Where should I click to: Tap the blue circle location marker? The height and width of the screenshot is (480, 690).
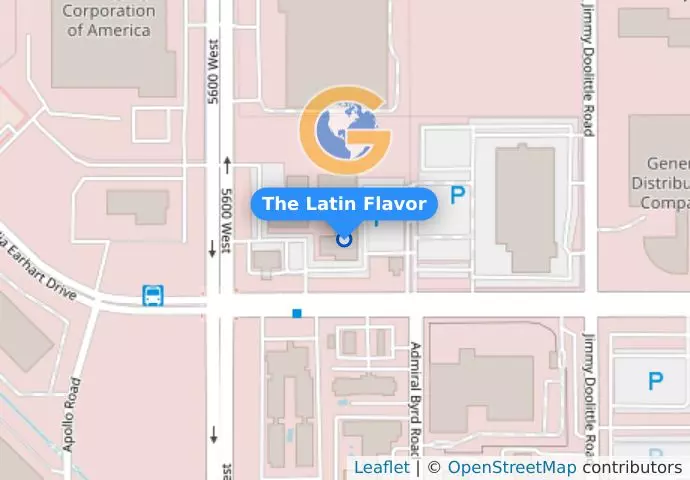344,239
